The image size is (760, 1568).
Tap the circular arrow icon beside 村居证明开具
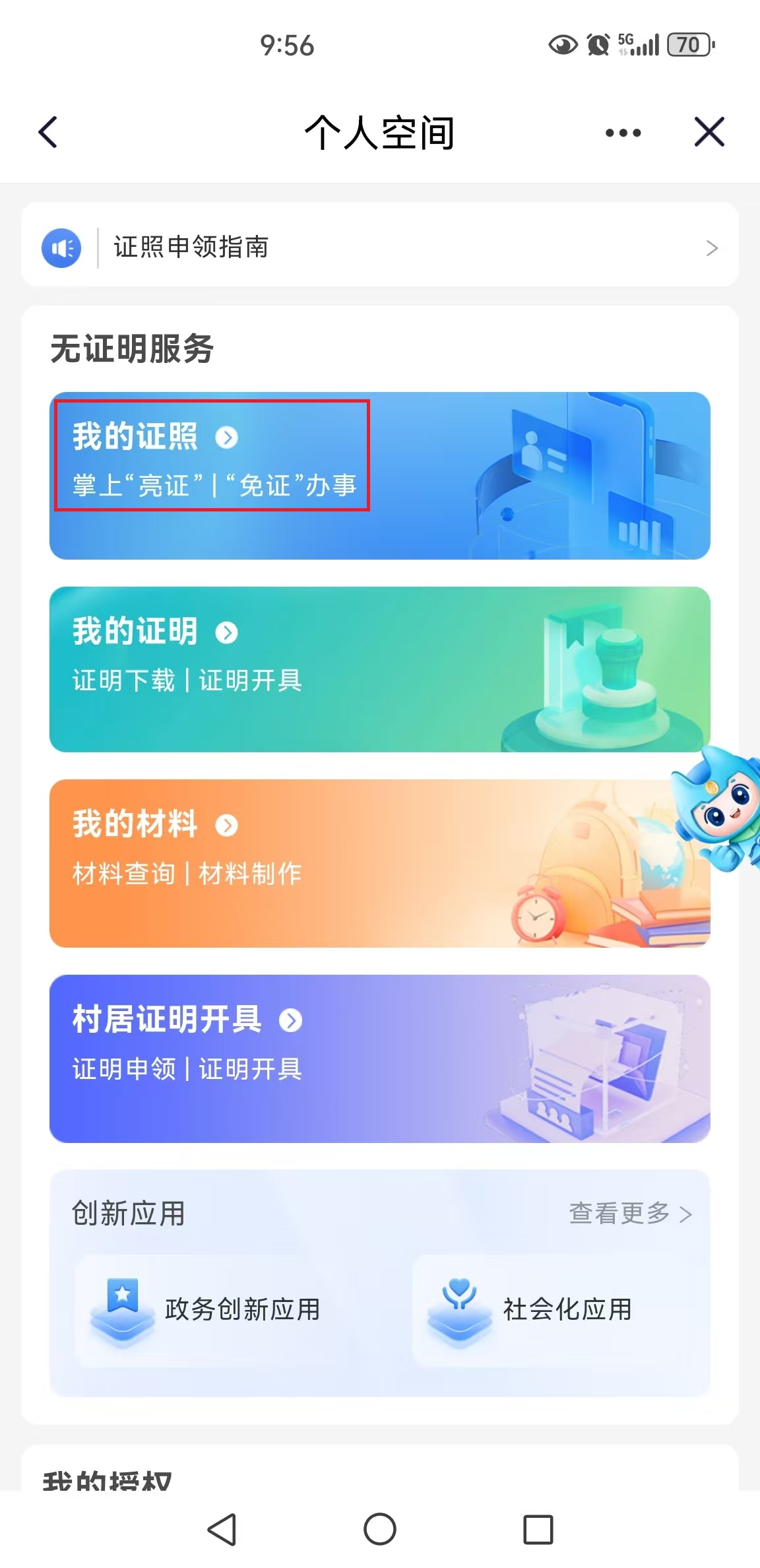289,1022
